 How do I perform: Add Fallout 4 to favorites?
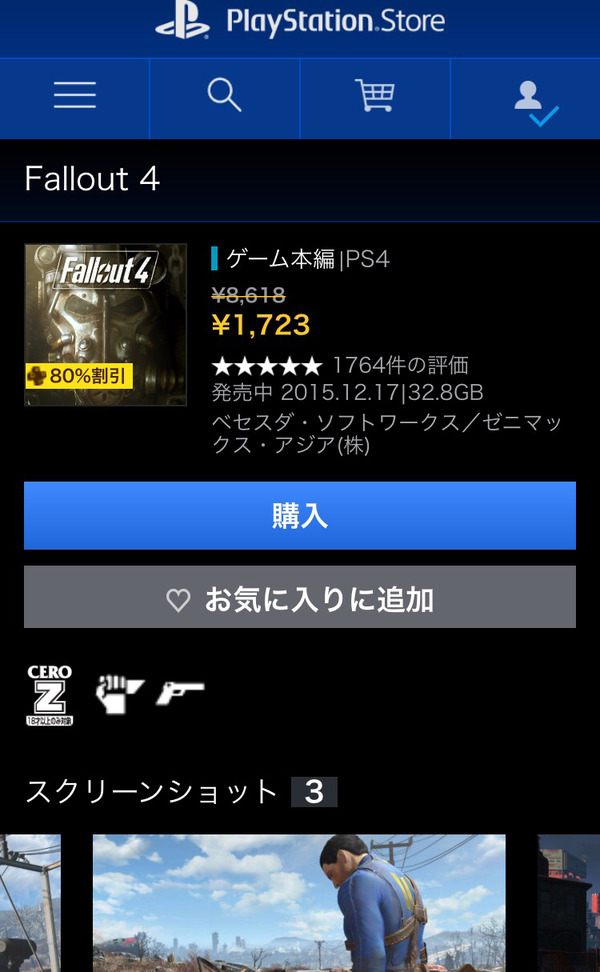pos(300,597)
